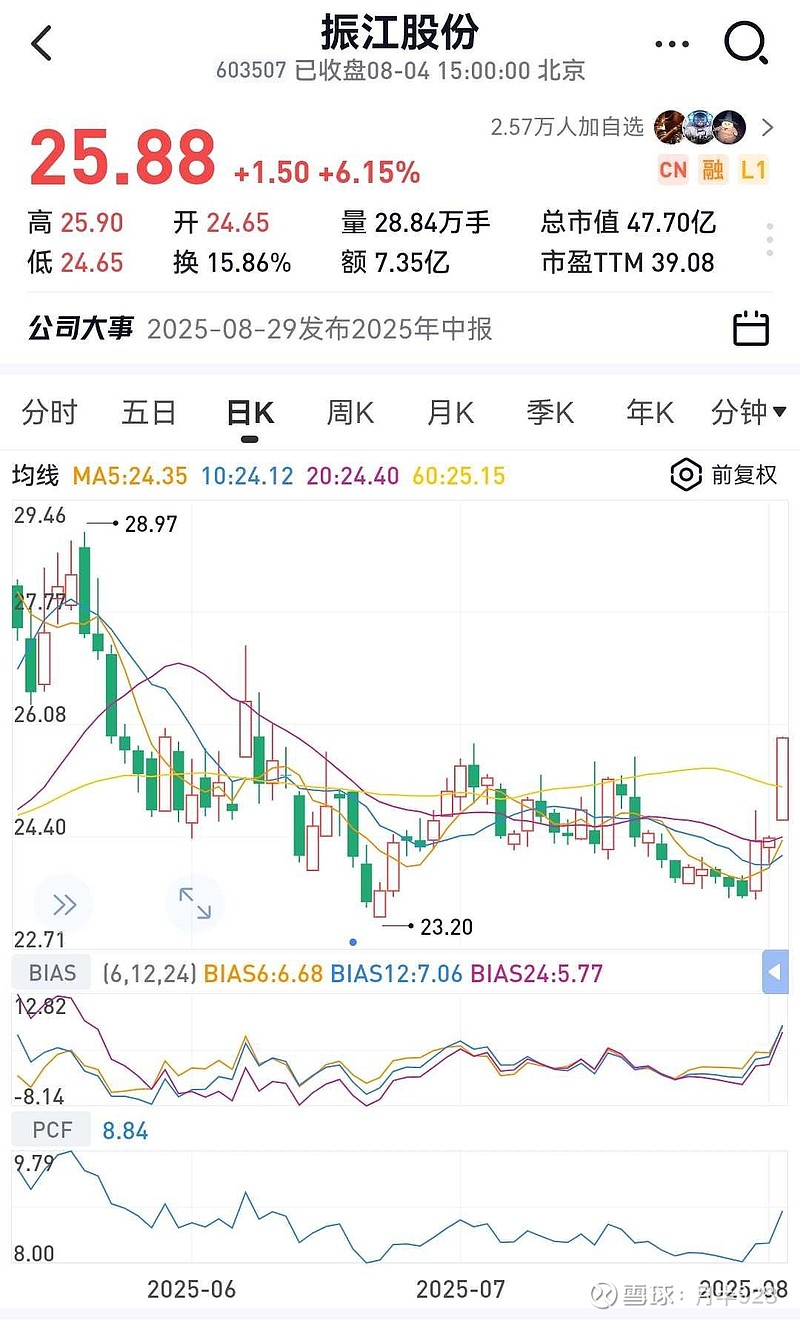
Task: Switch to the 年K chart tab
Action: coord(650,412)
